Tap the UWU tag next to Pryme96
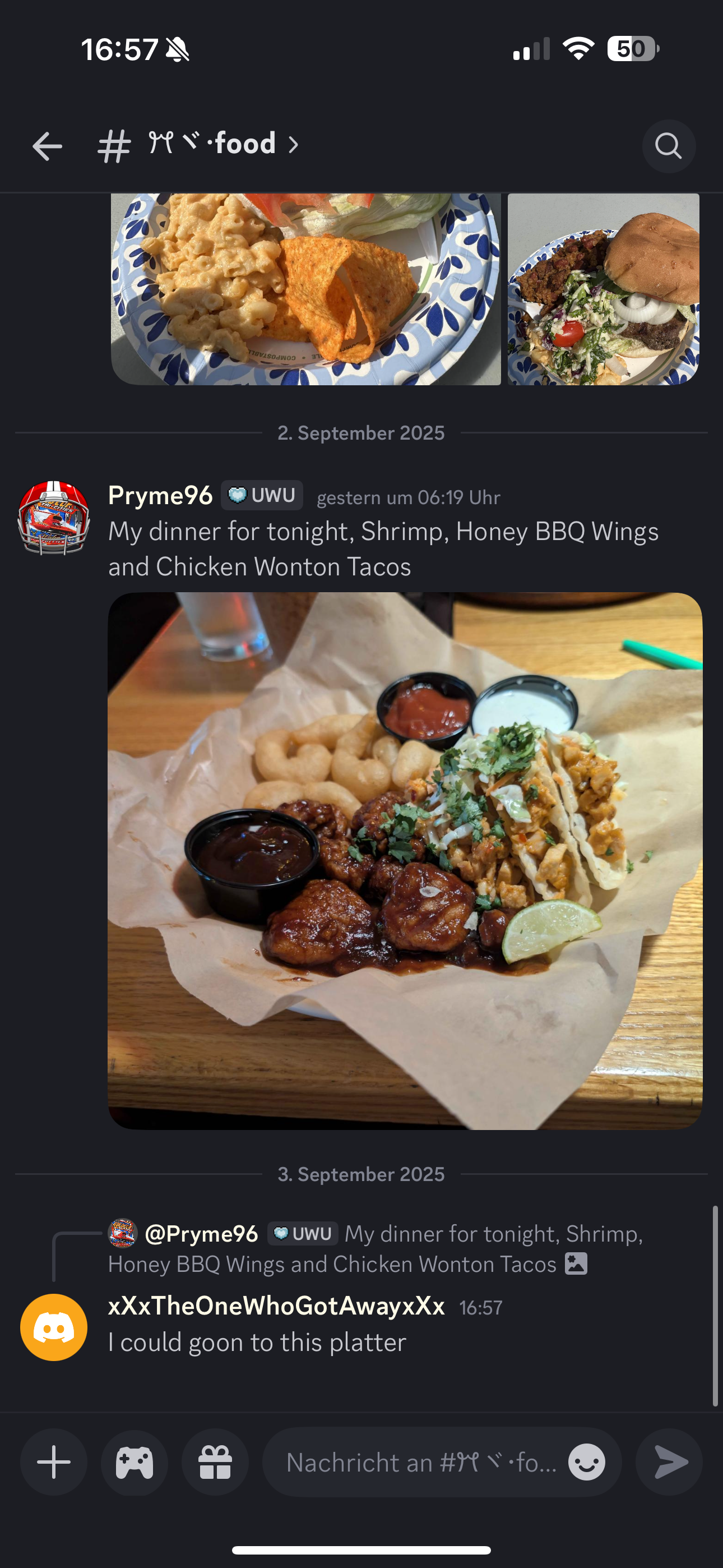 coord(262,496)
